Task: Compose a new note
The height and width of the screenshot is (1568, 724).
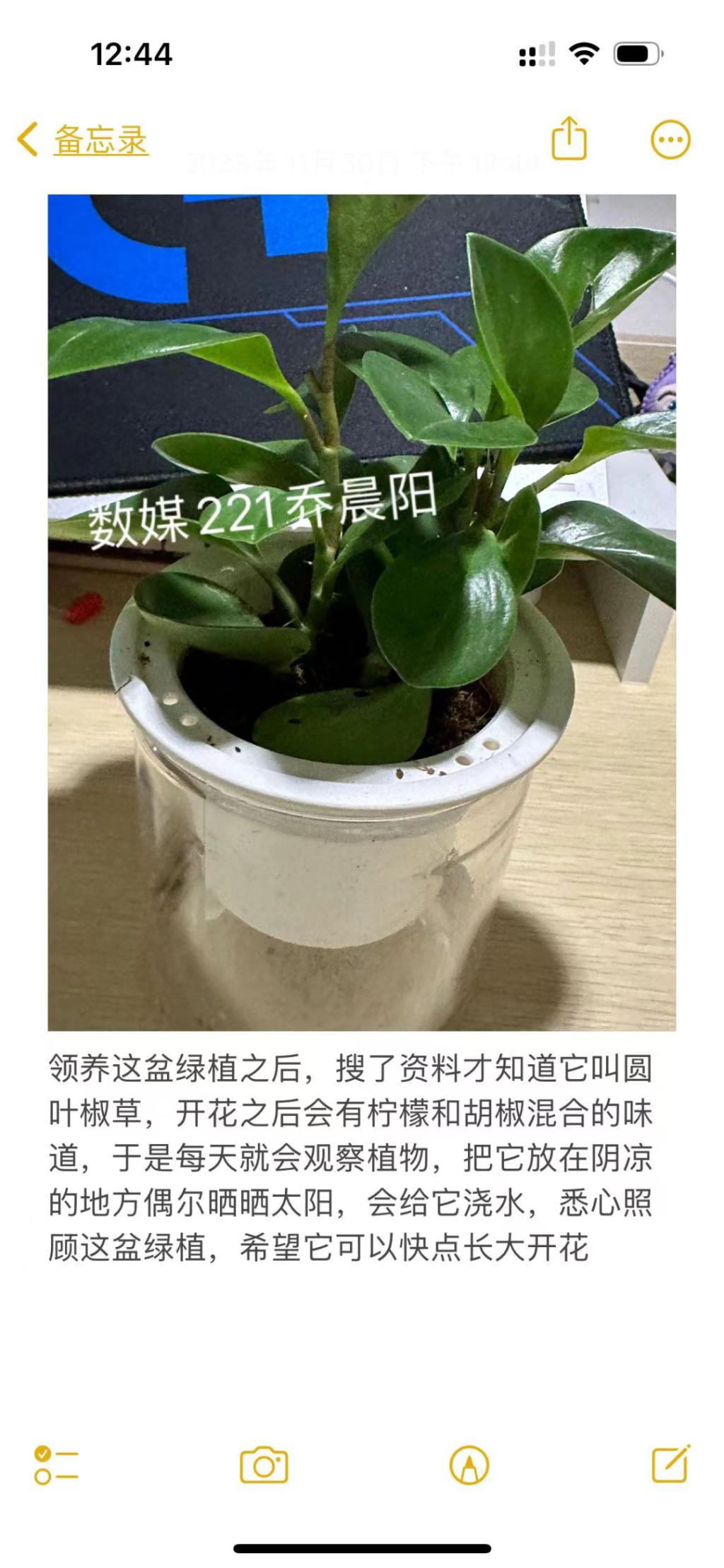Action: [670, 1463]
